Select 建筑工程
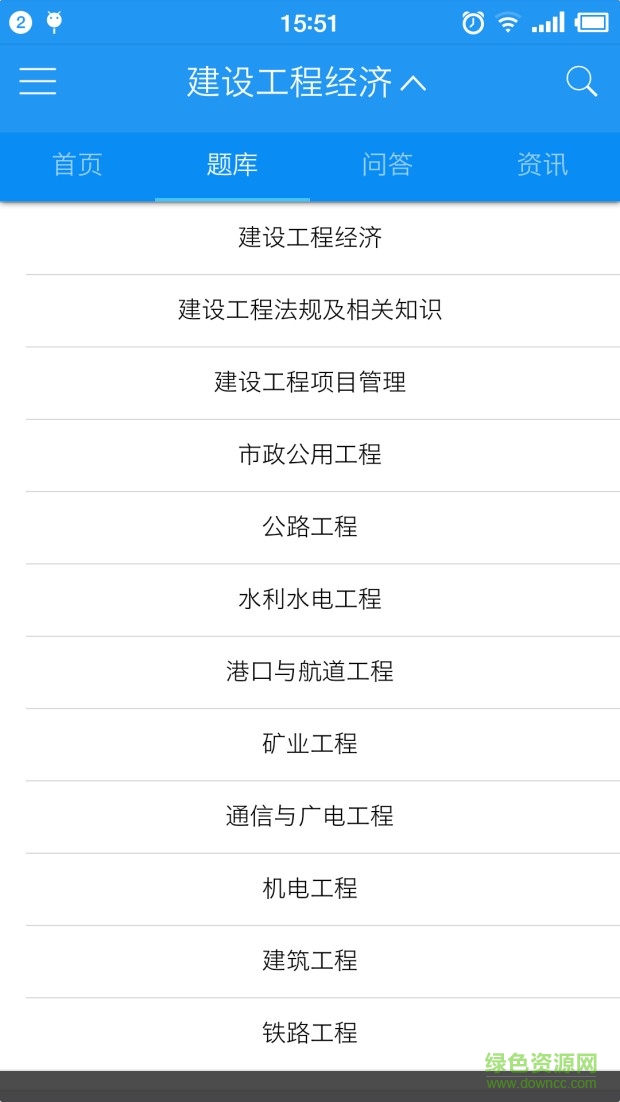 pos(310,961)
